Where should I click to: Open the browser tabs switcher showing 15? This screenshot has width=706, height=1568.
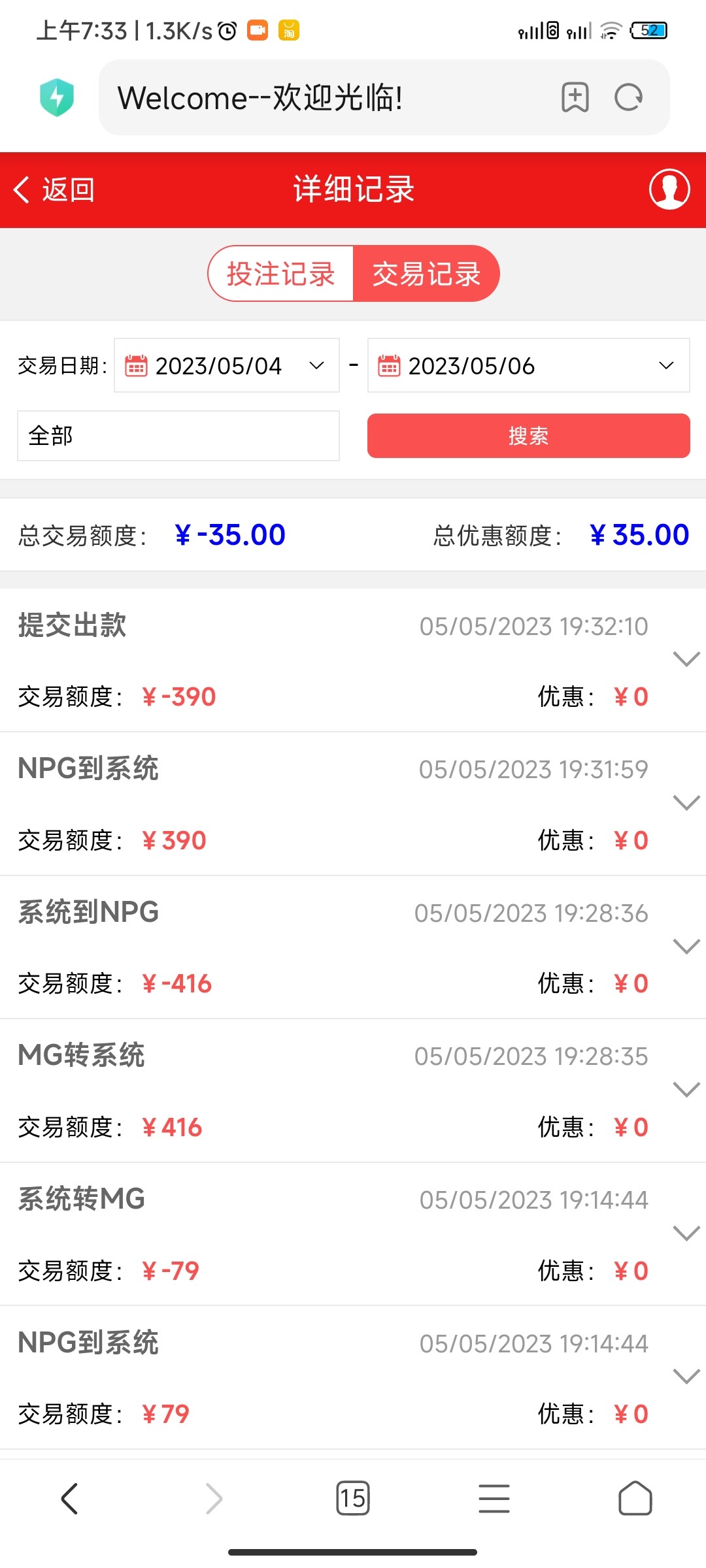tap(352, 1498)
